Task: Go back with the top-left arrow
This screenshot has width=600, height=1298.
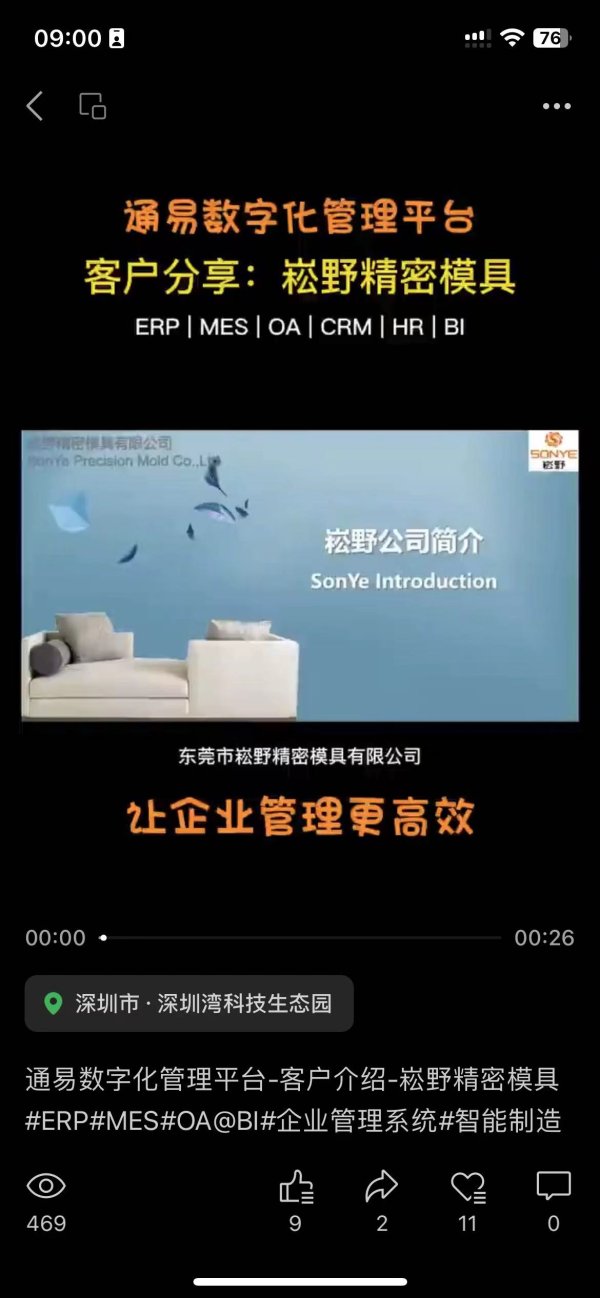Action: pos(35,106)
